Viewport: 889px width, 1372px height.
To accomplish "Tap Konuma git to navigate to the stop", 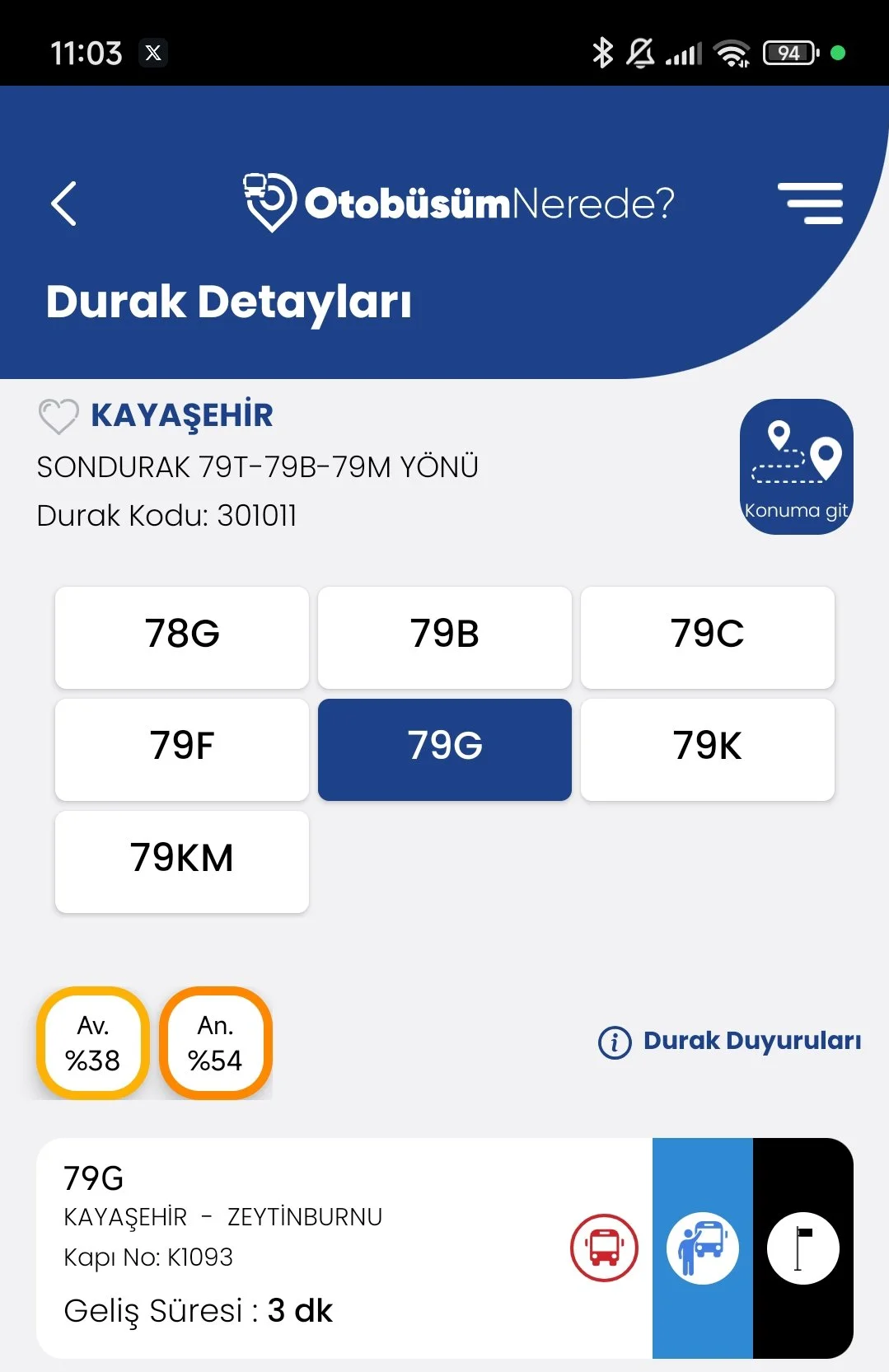I will 796,466.
